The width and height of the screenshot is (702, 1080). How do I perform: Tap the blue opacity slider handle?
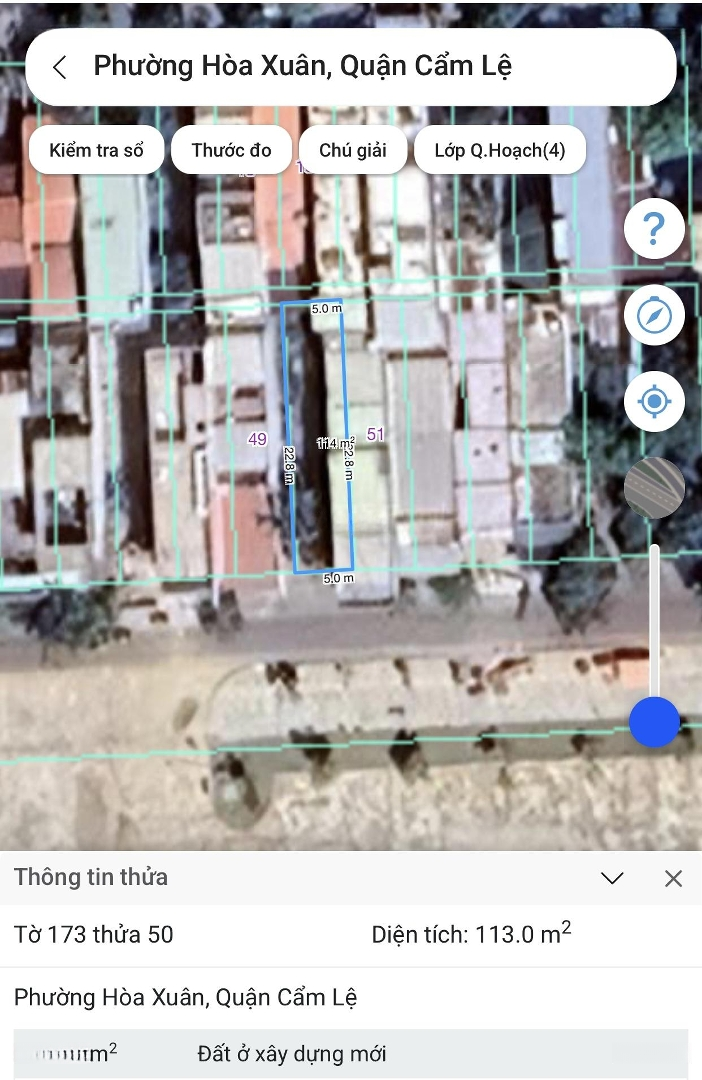coord(655,722)
